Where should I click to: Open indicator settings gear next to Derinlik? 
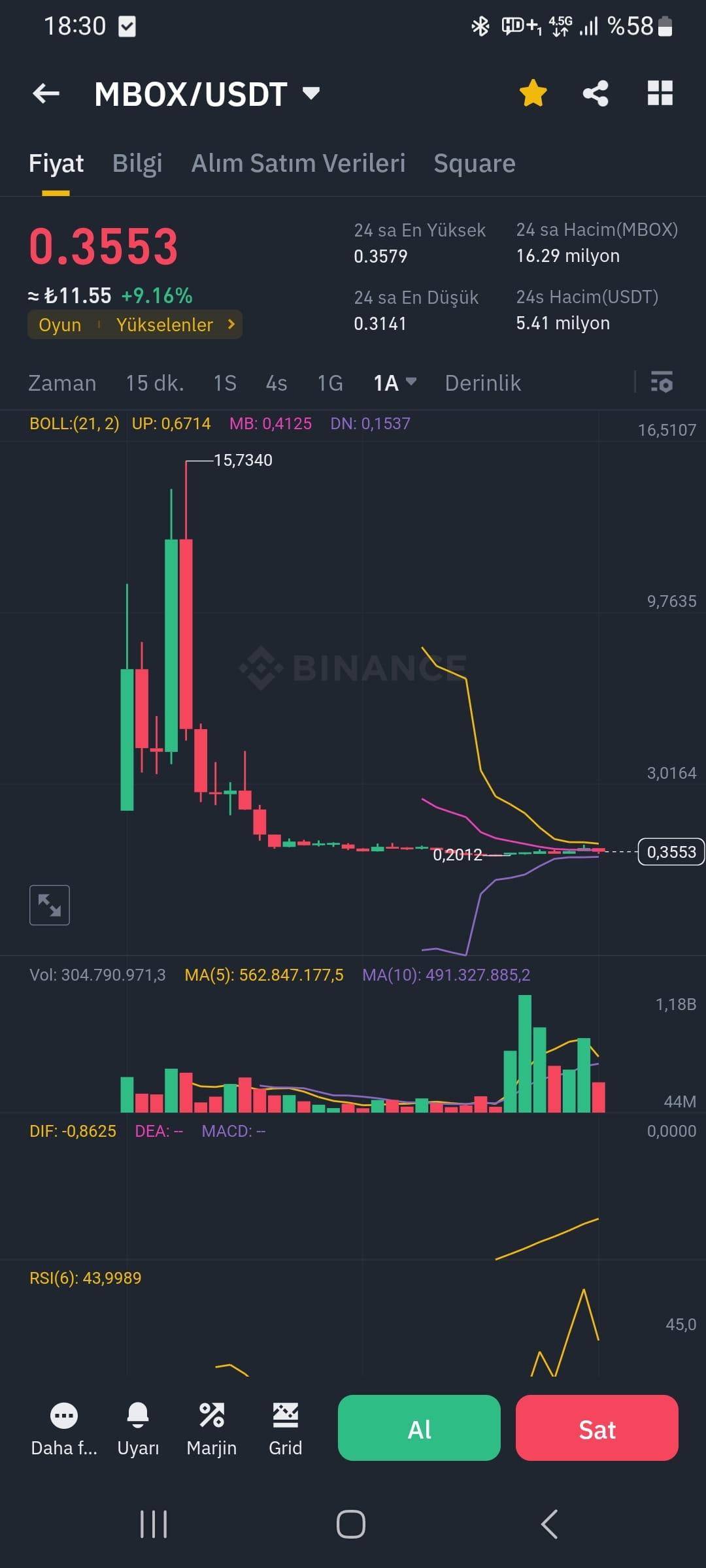662,384
